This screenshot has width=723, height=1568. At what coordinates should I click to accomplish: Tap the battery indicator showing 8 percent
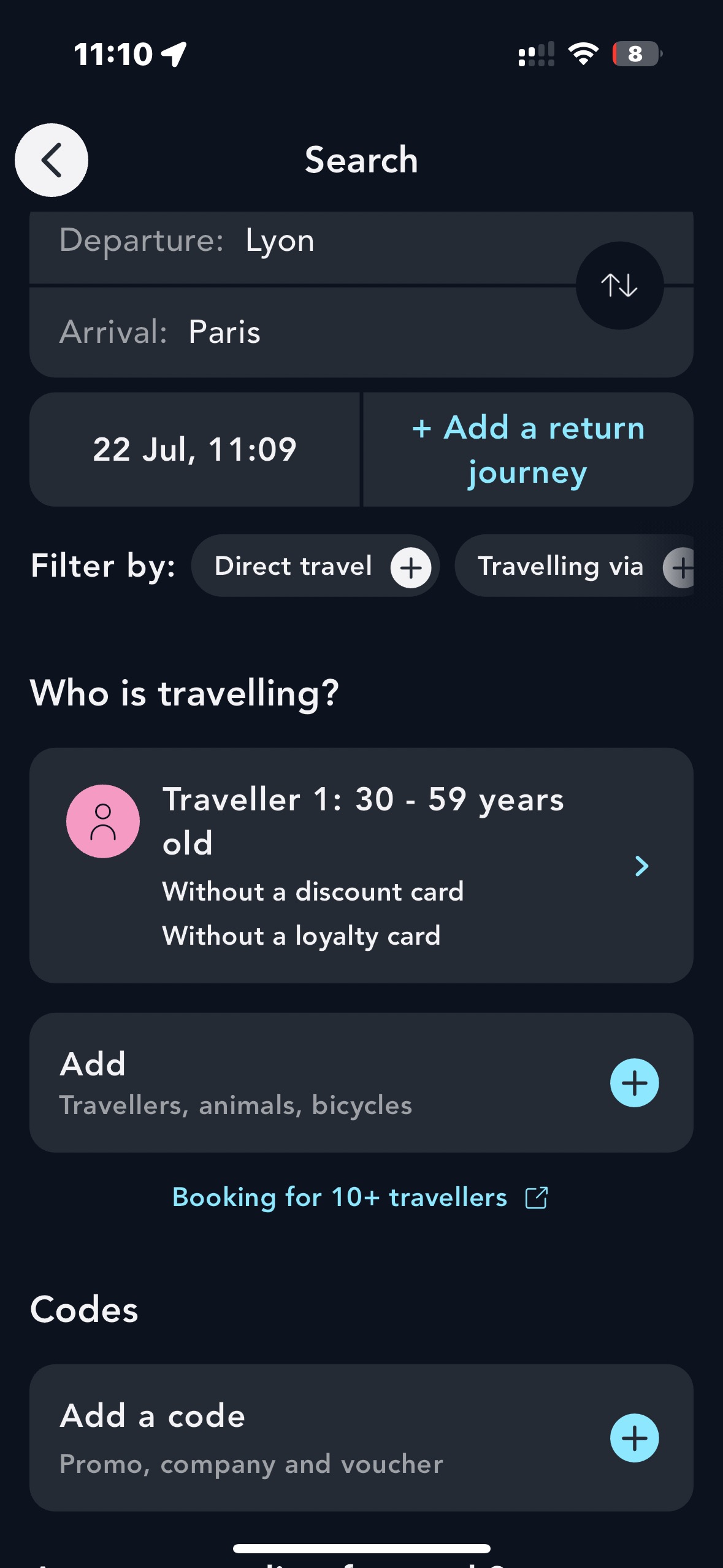636,54
